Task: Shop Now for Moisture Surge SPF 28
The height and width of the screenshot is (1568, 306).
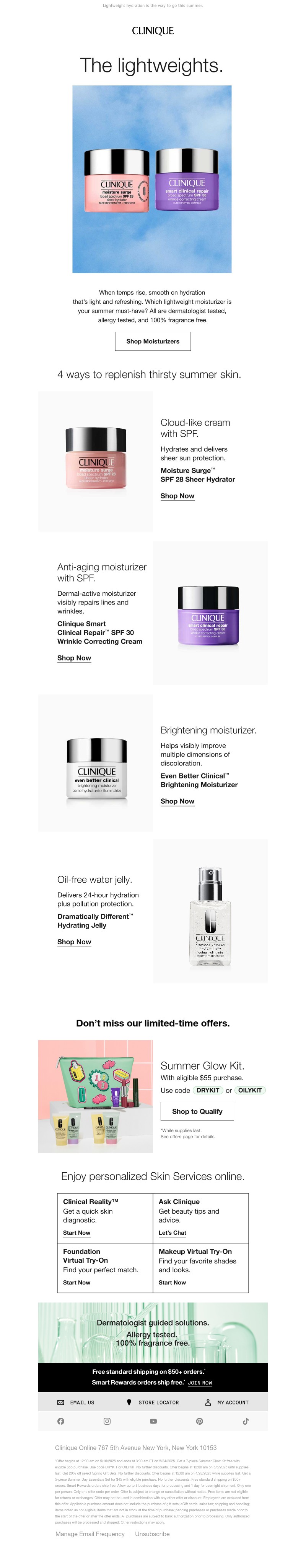Action: coord(177,495)
